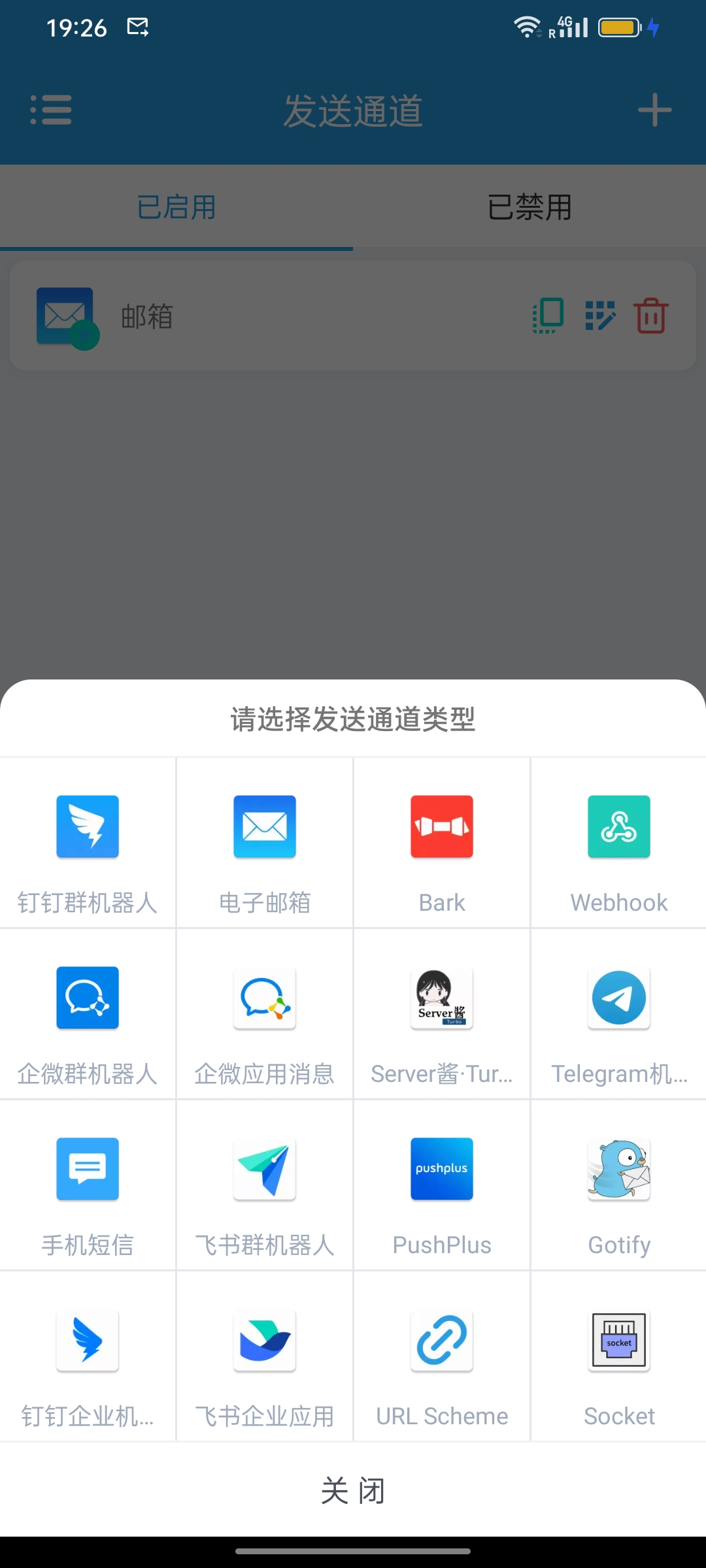Tap 关闭 to dismiss the sheet
This screenshot has width=706, height=1568.
click(353, 1490)
